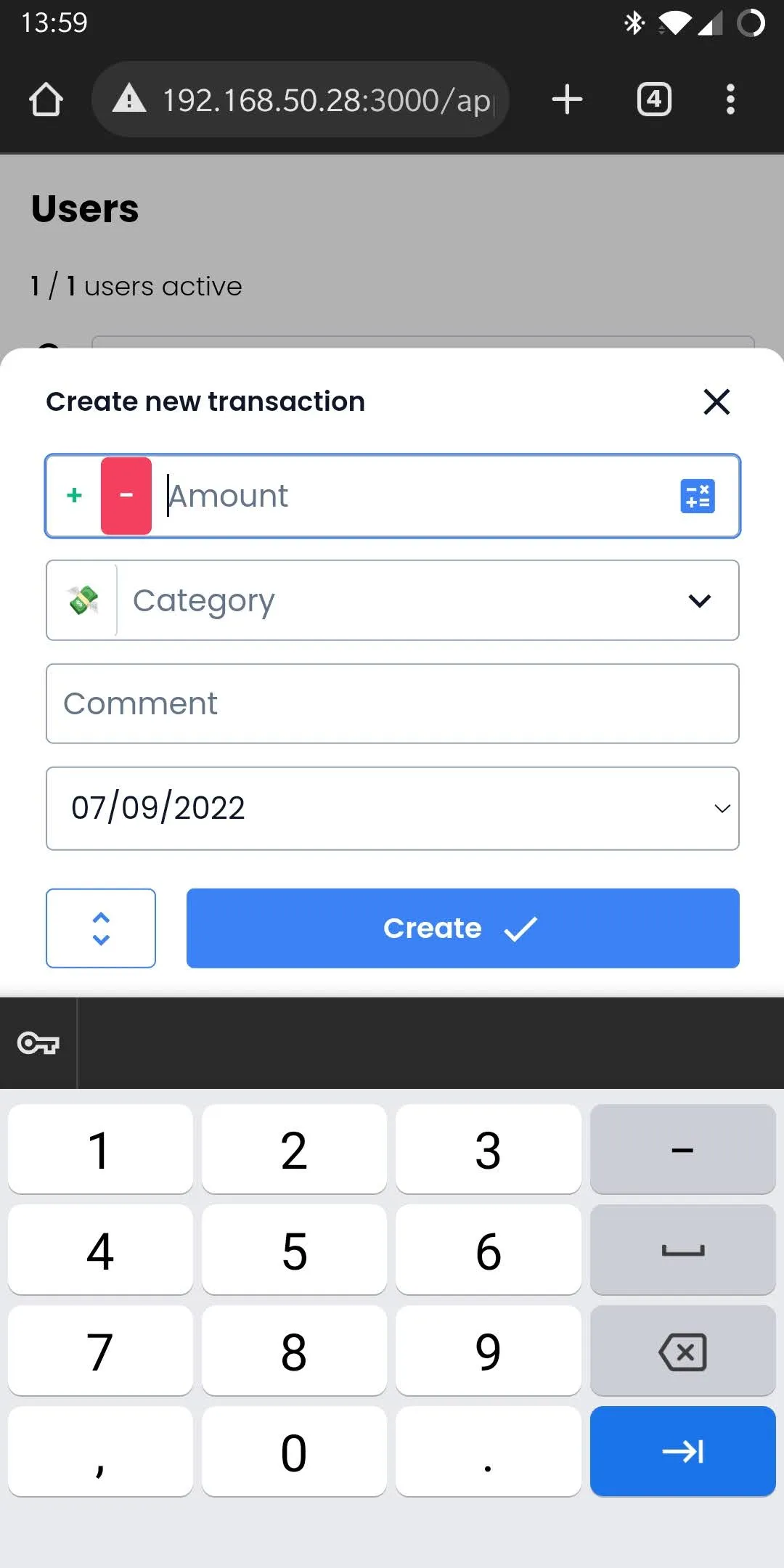Focus the Amount input field
Viewport: 784px width, 1568px height.
pos(414,496)
